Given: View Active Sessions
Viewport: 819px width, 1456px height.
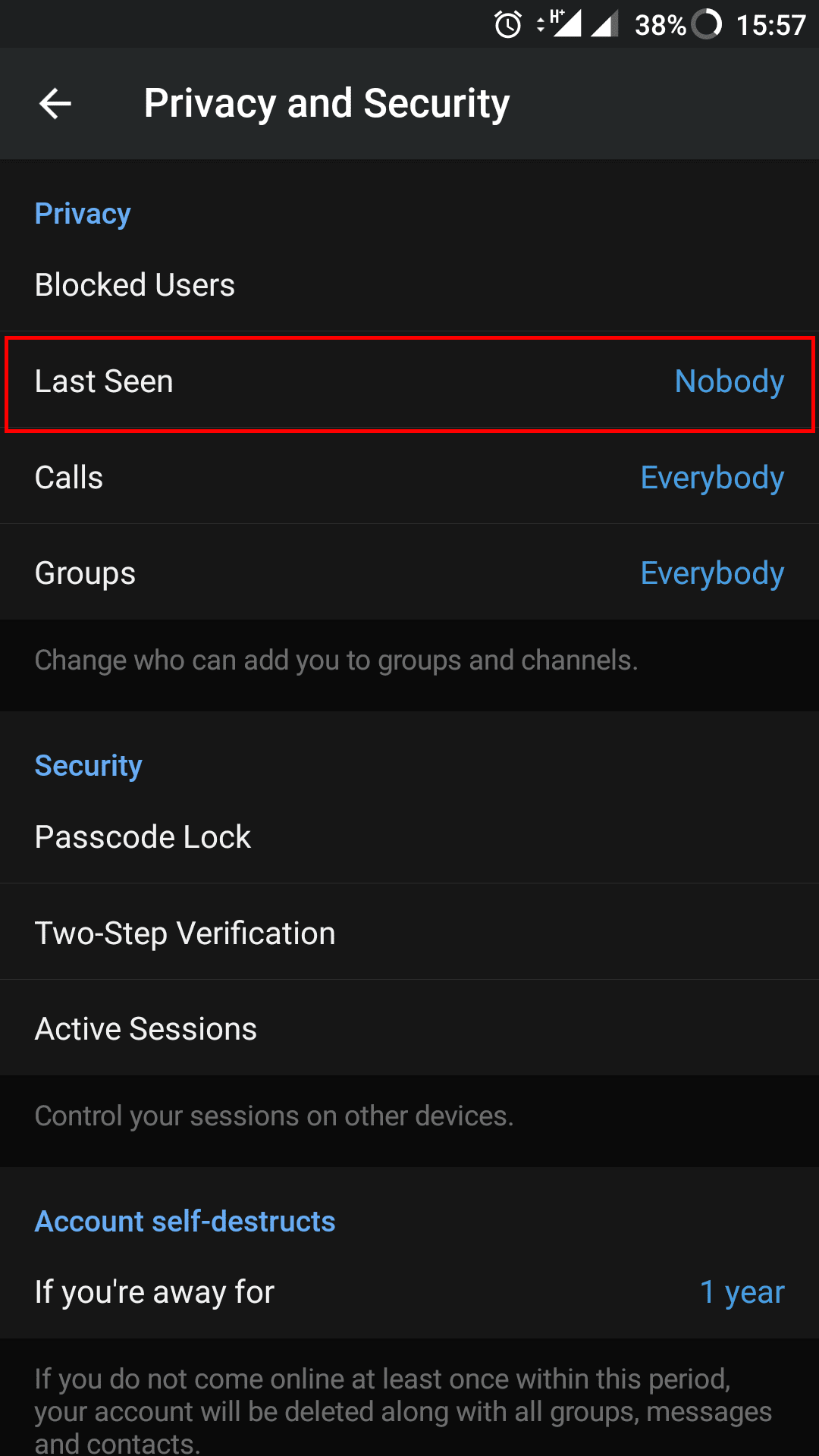Looking at the screenshot, I should (x=409, y=1028).
